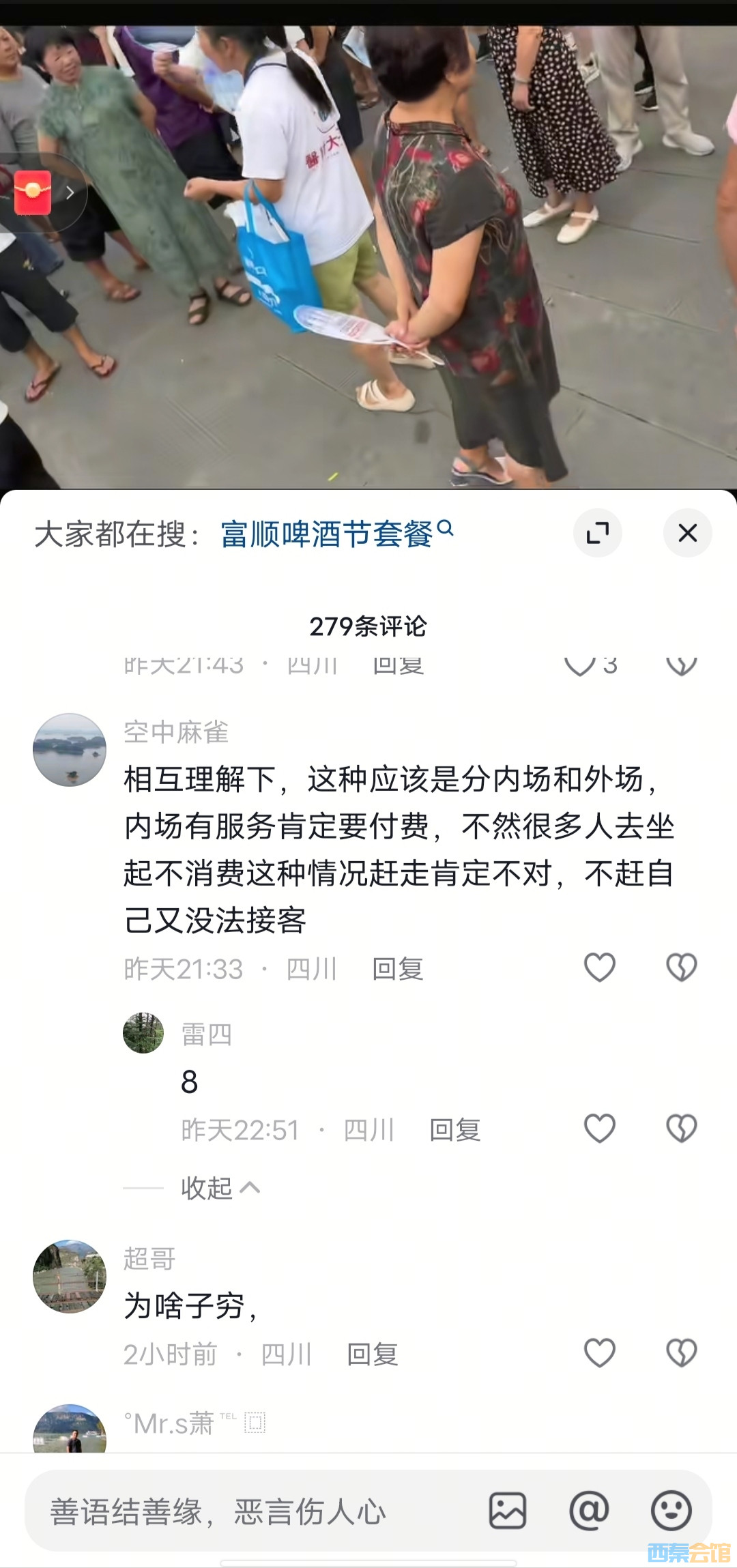Like 空中麻雀's comment
737x1568 pixels.
pyautogui.click(x=600, y=968)
